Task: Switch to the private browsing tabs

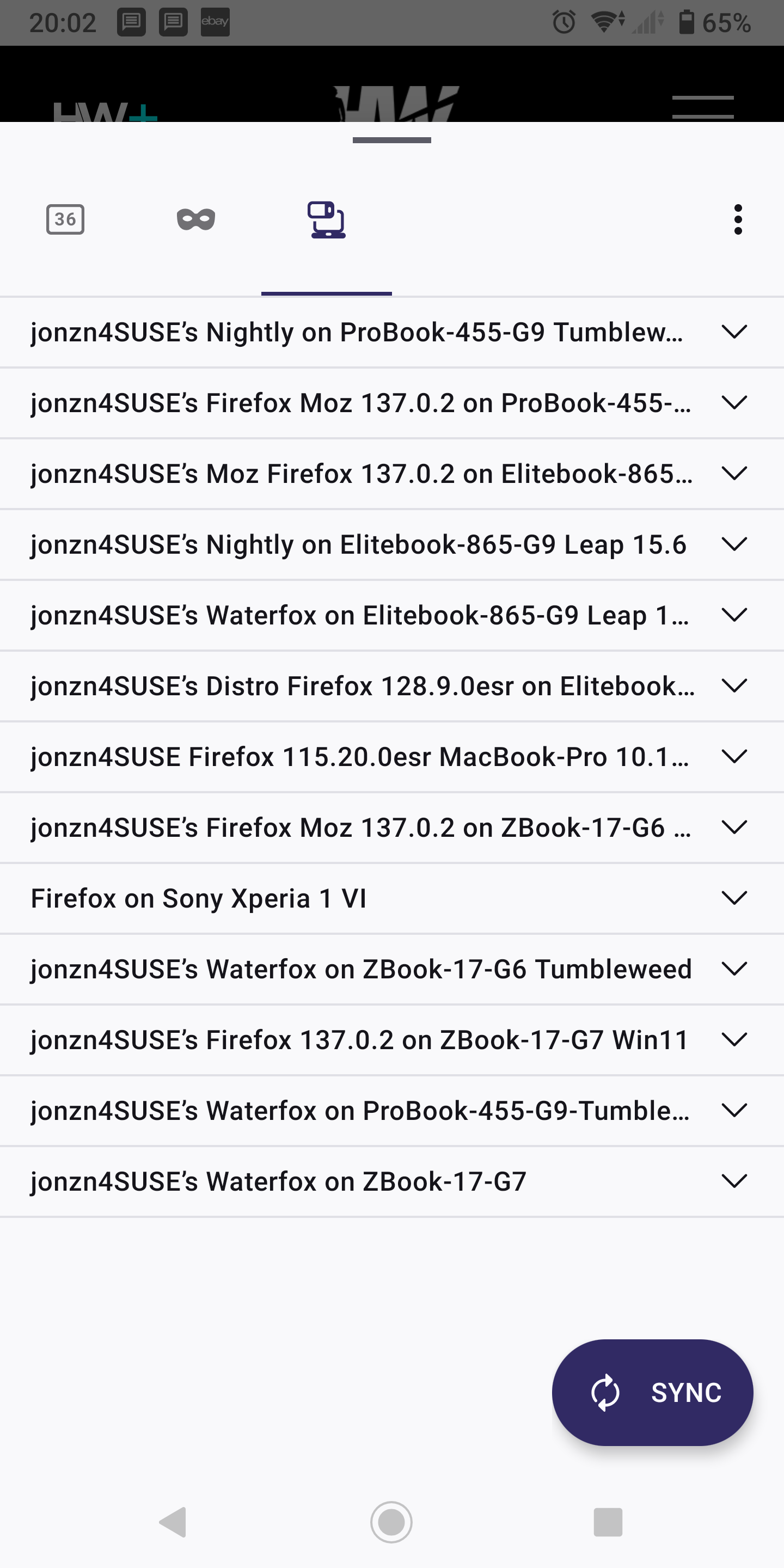Action: pyautogui.click(x=196, y=219)
